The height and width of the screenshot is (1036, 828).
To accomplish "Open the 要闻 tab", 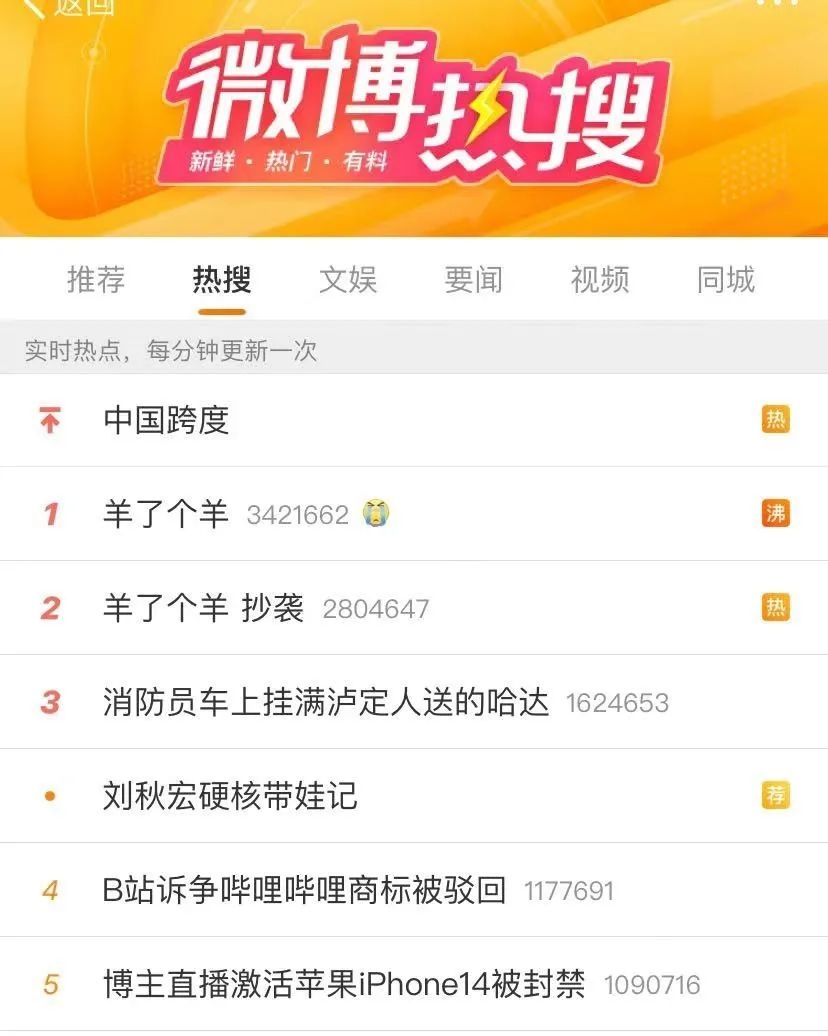I will click(473, 280).
